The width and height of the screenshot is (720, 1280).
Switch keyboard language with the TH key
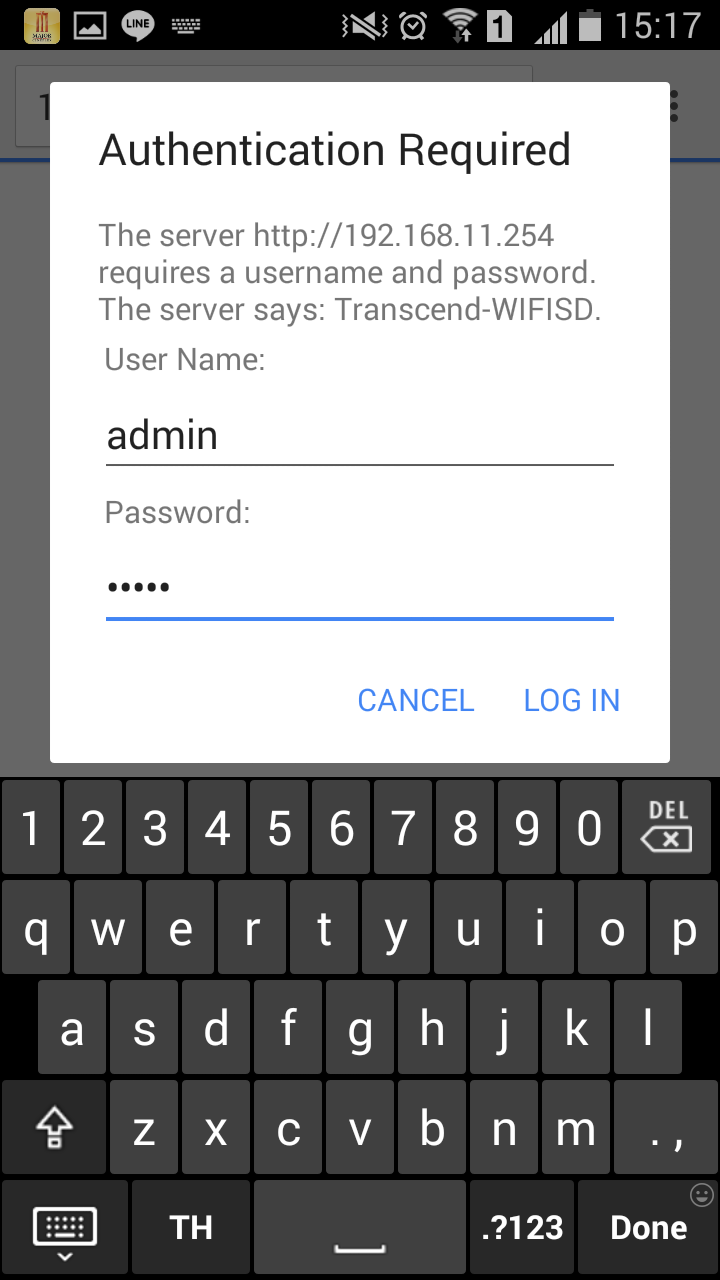pyautogui.click(x=191, y=1228)
